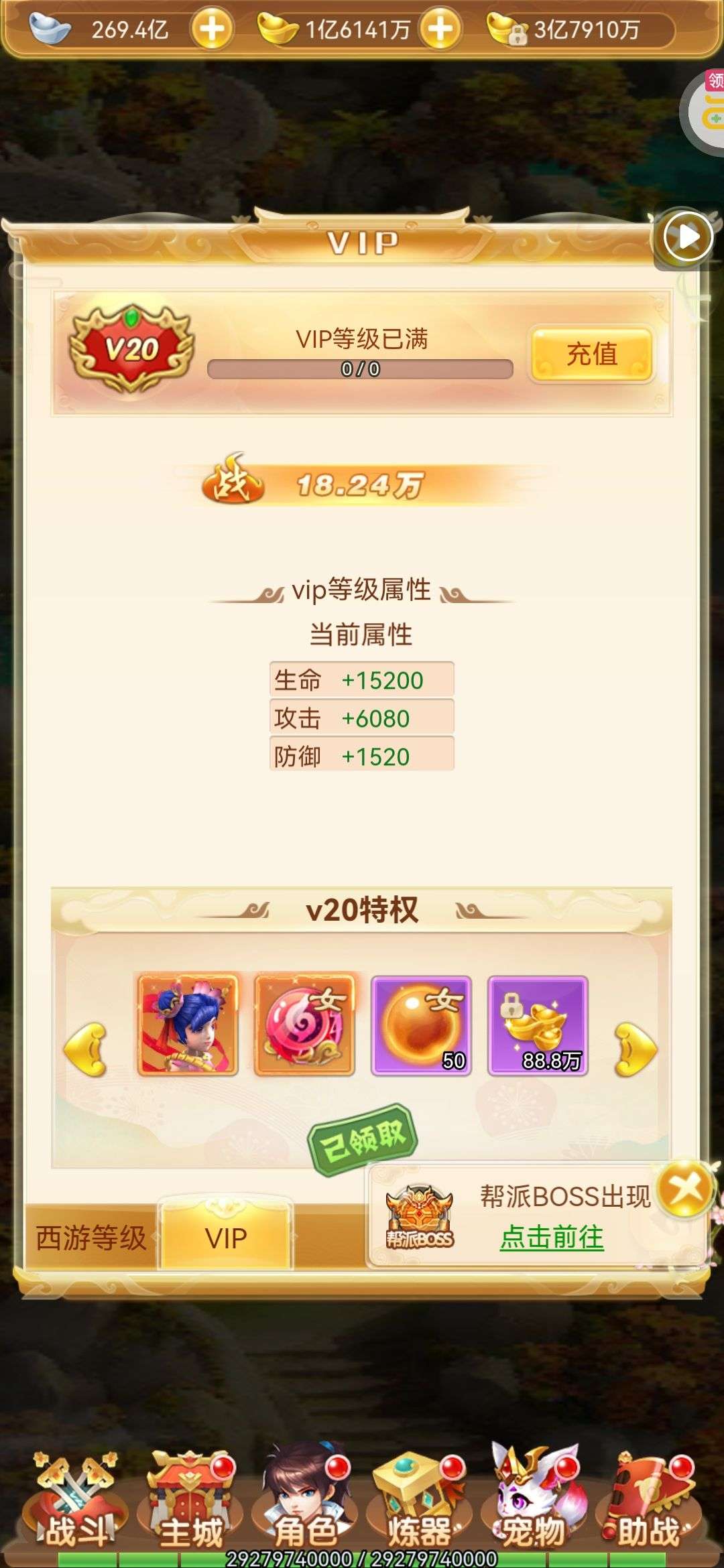Image resolution: width=724 pixels, height=1568 pixels.
Task: Tap the 充值 recharge button
Action: (x=591, y=354)
